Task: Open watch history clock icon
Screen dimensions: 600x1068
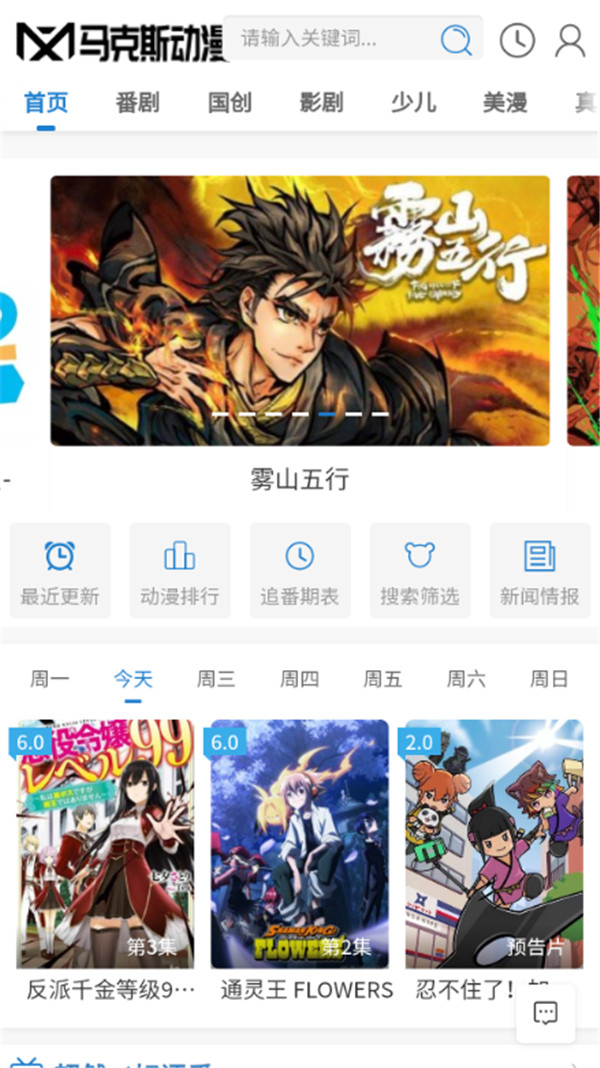Action: (517, 40)
